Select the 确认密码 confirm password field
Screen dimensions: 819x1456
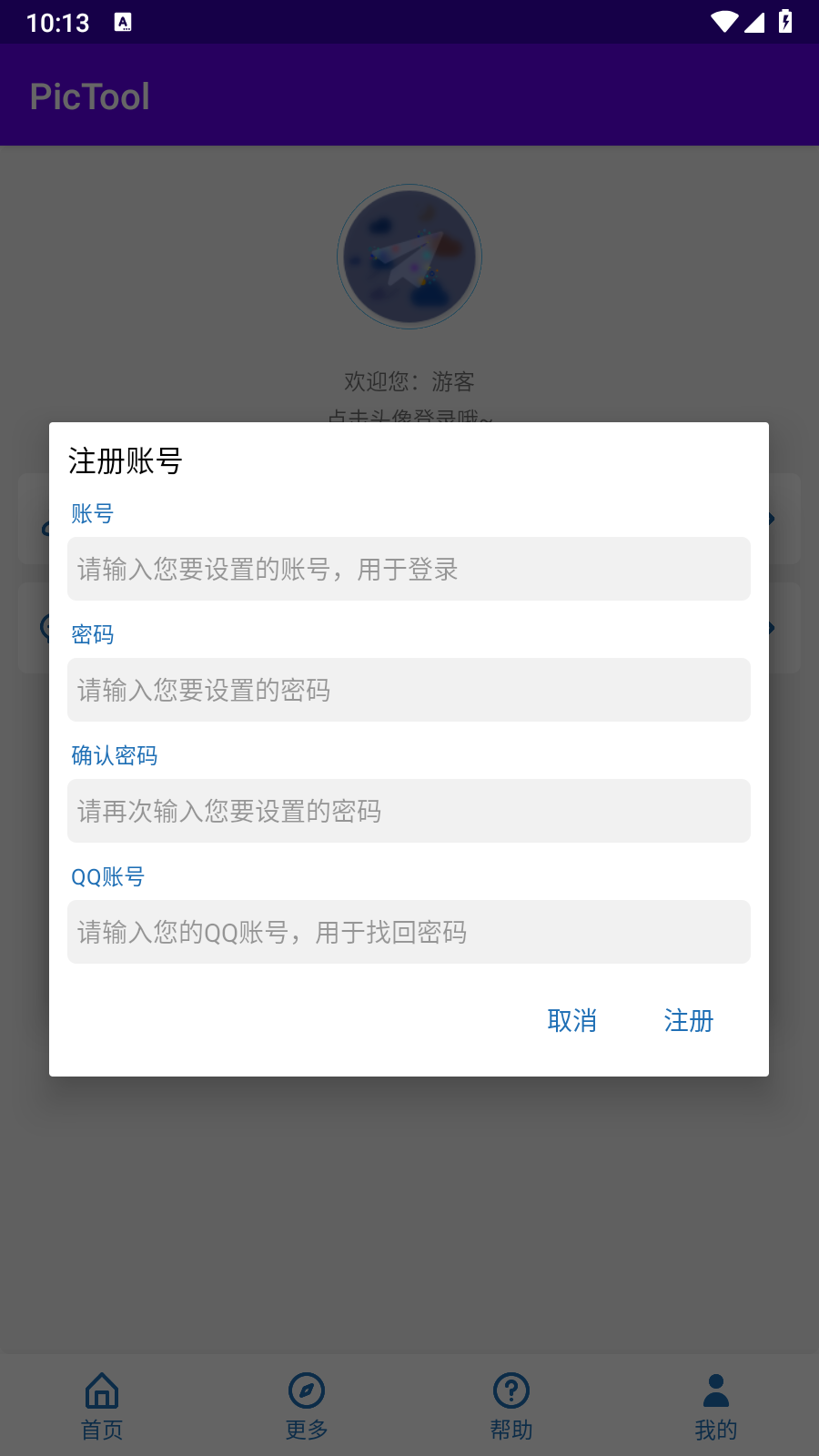coord(409,811)
